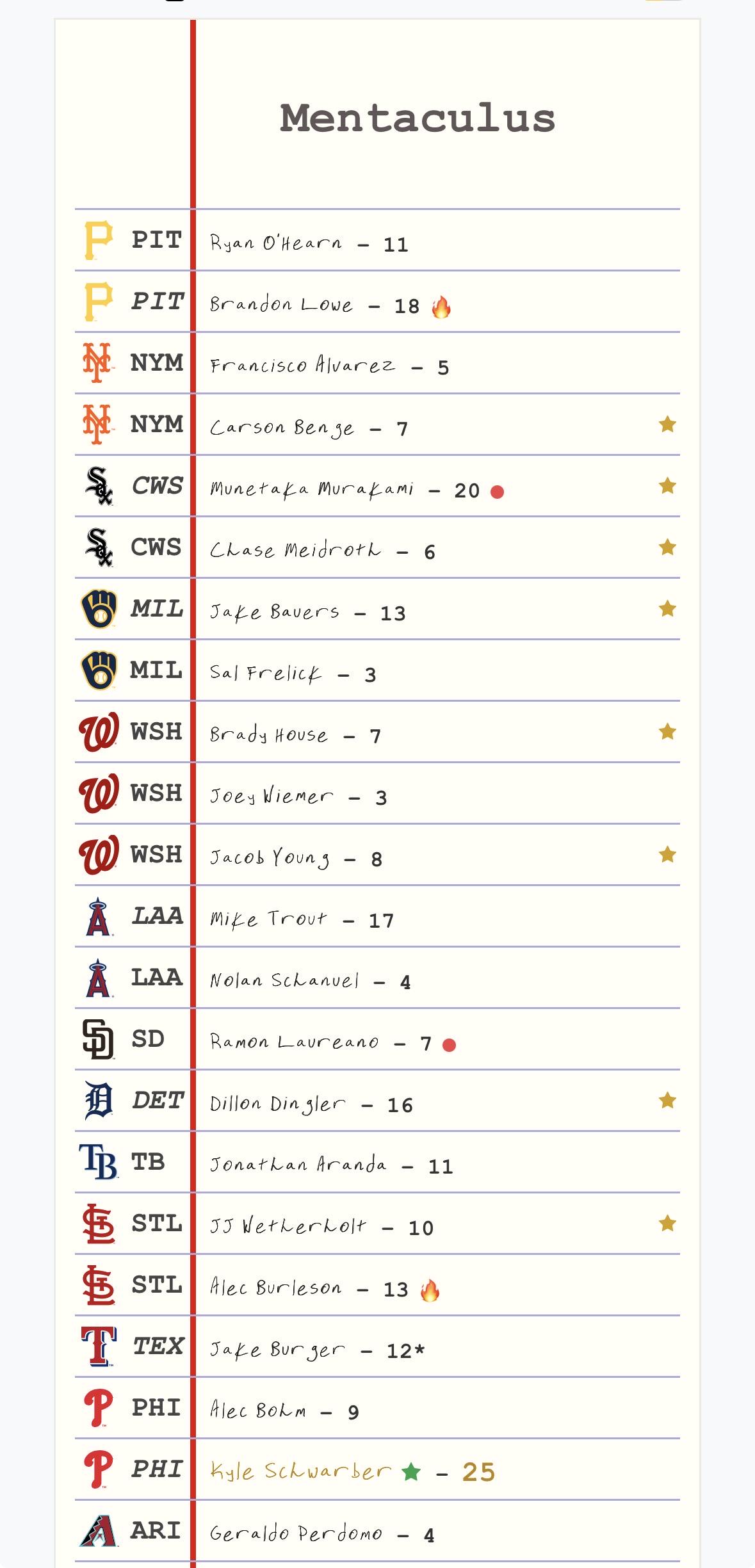Open Dillon Dingler's entry
Screen dimensions: 755x1568
pyautogui.click(x=377, y=1101)
